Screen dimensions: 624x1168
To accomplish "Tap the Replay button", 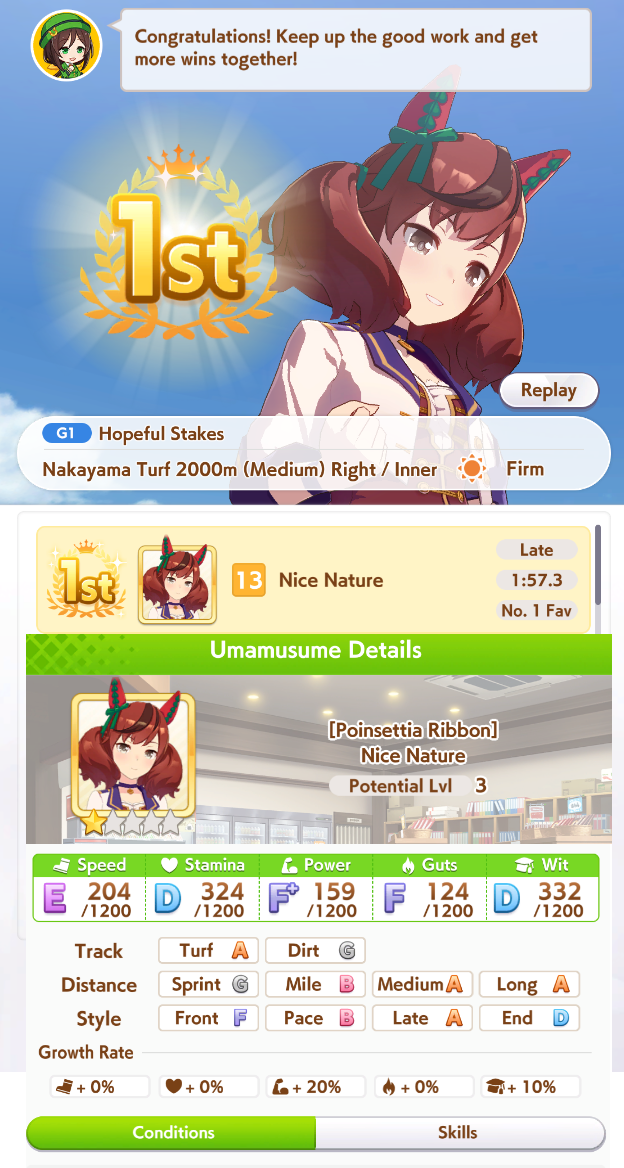I will [x=549, y=390].
